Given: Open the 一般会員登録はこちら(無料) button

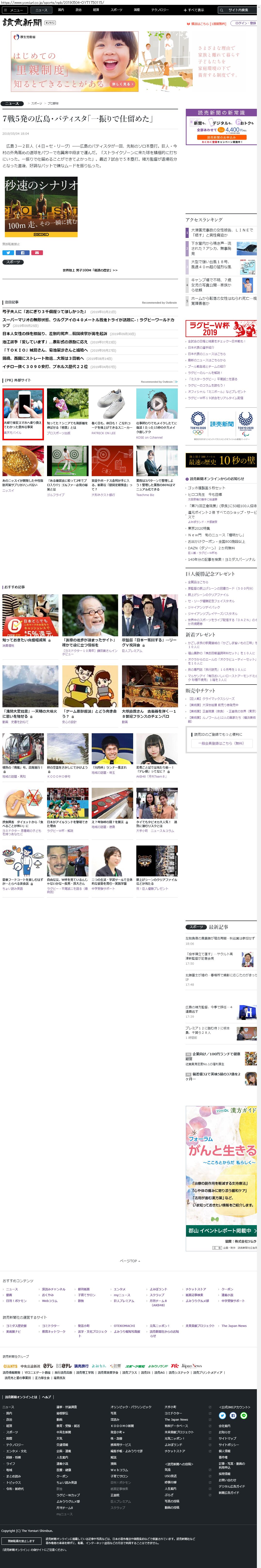Looking at the screenshot, I should 221,743.
